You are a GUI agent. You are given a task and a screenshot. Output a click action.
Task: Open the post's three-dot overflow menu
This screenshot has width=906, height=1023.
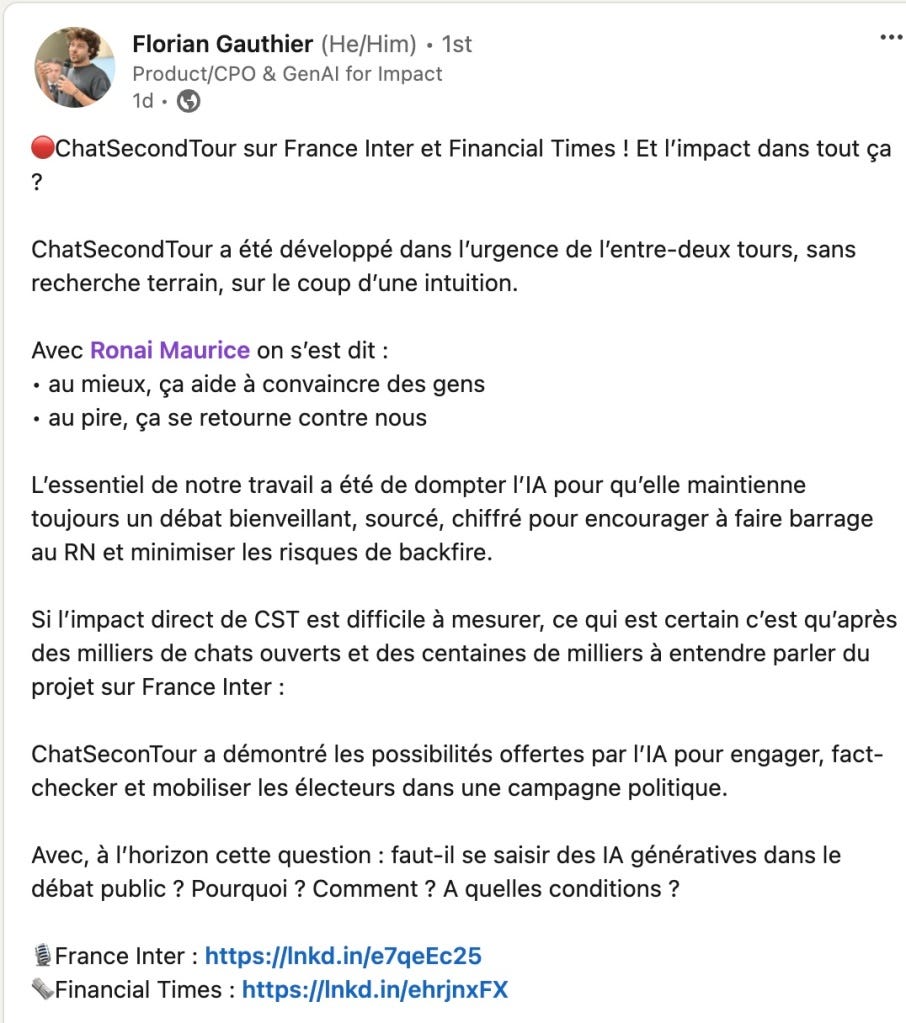890,38
